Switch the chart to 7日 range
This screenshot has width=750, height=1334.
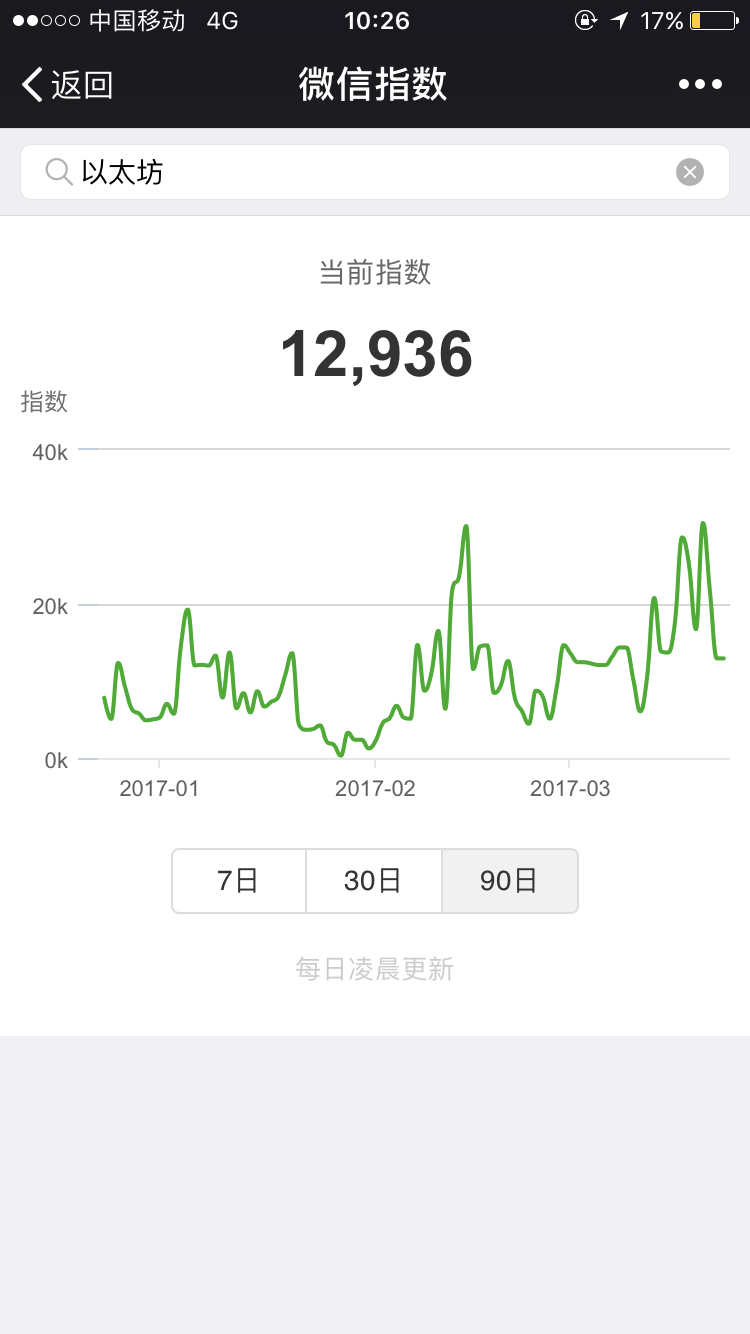click(239, 881)
